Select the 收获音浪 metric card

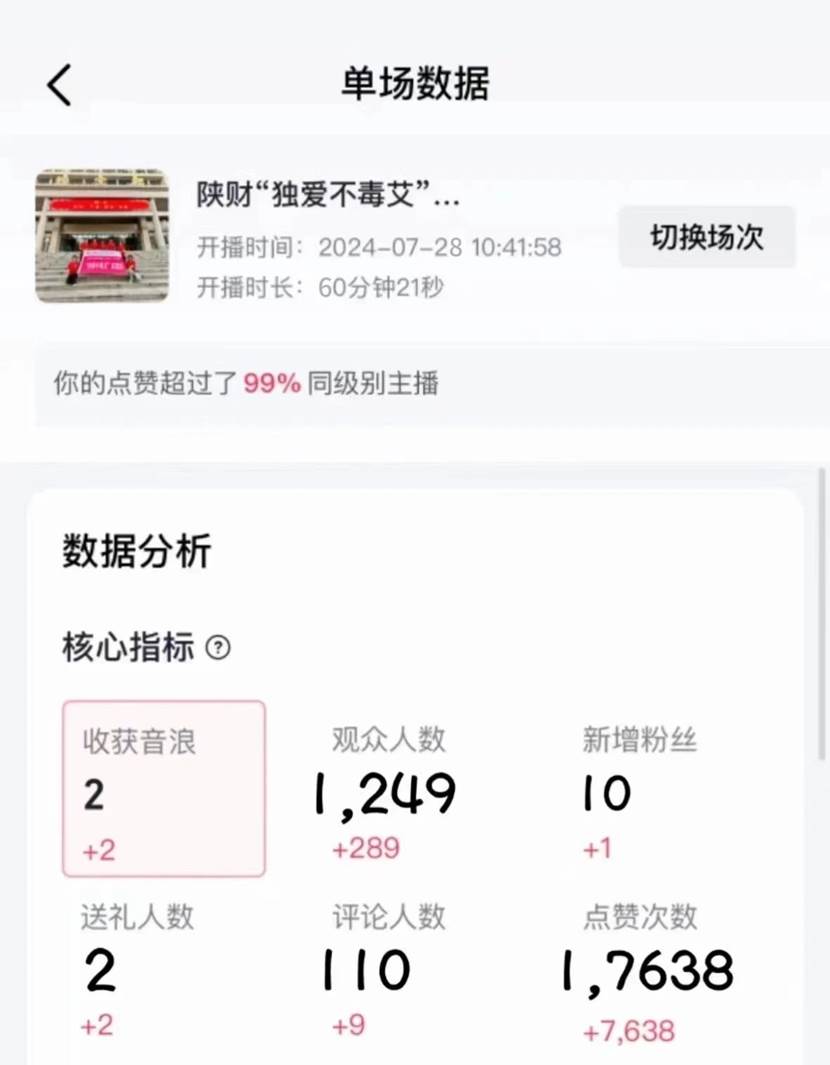tap(164, 789)
